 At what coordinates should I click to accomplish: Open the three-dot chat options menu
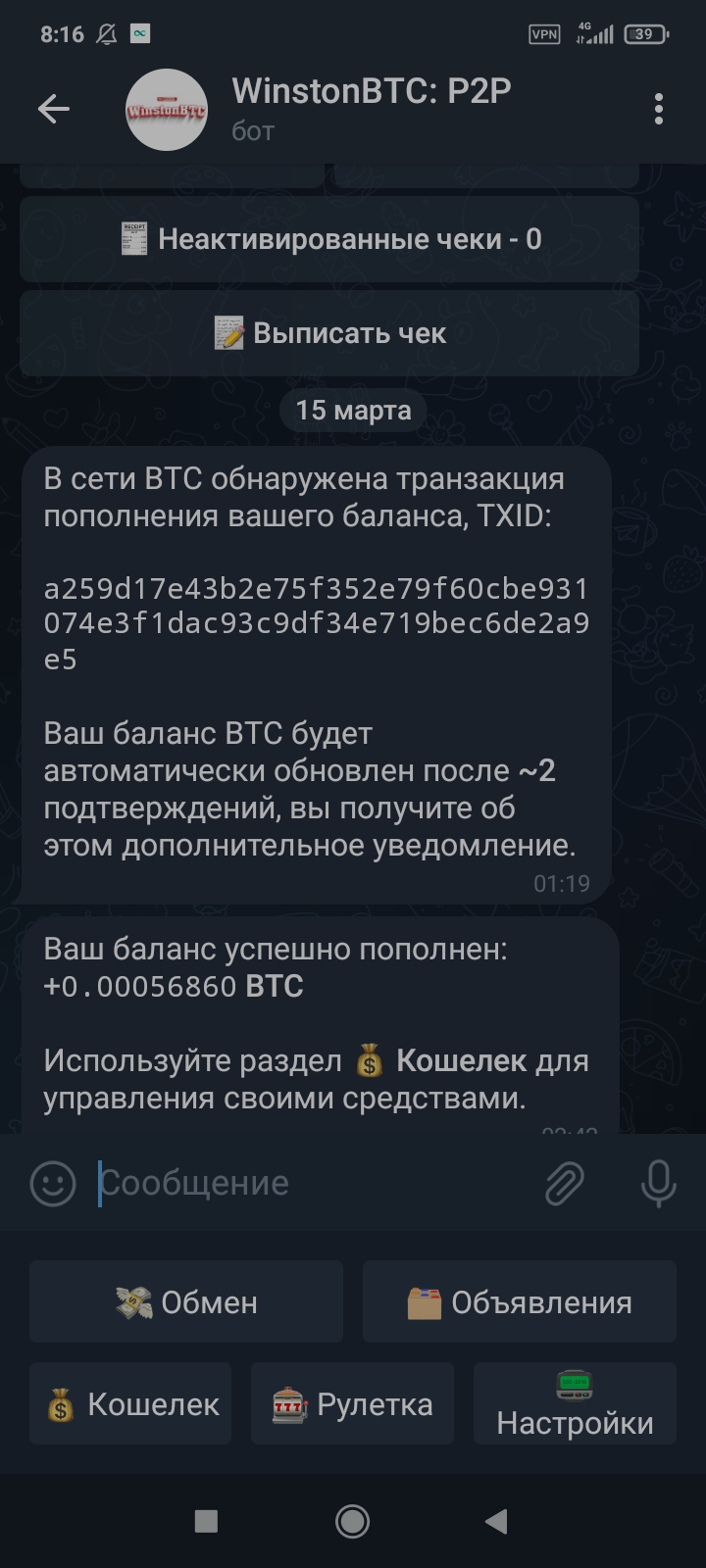659,109
